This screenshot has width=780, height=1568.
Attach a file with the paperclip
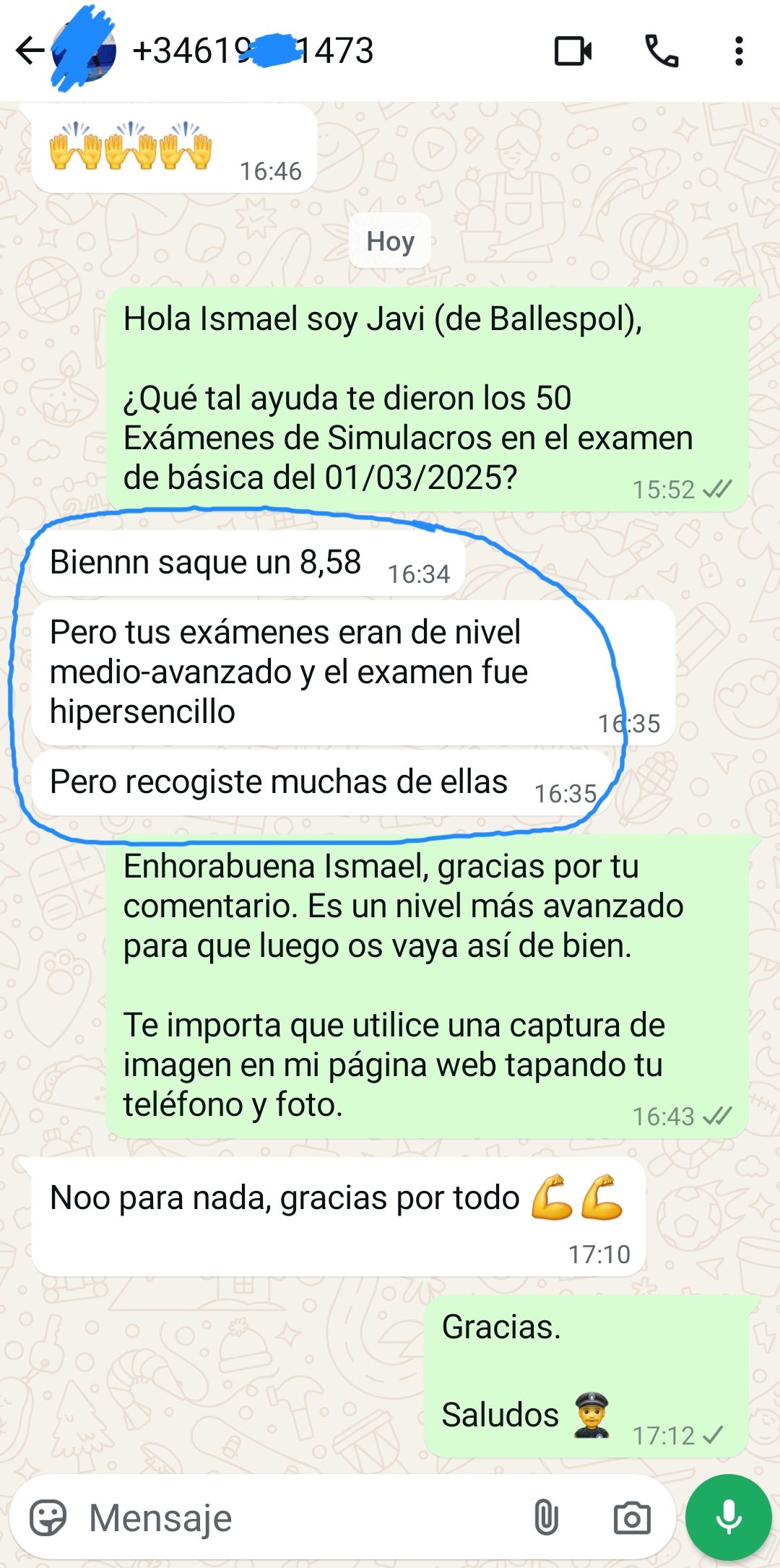(x=547, y=1517)
